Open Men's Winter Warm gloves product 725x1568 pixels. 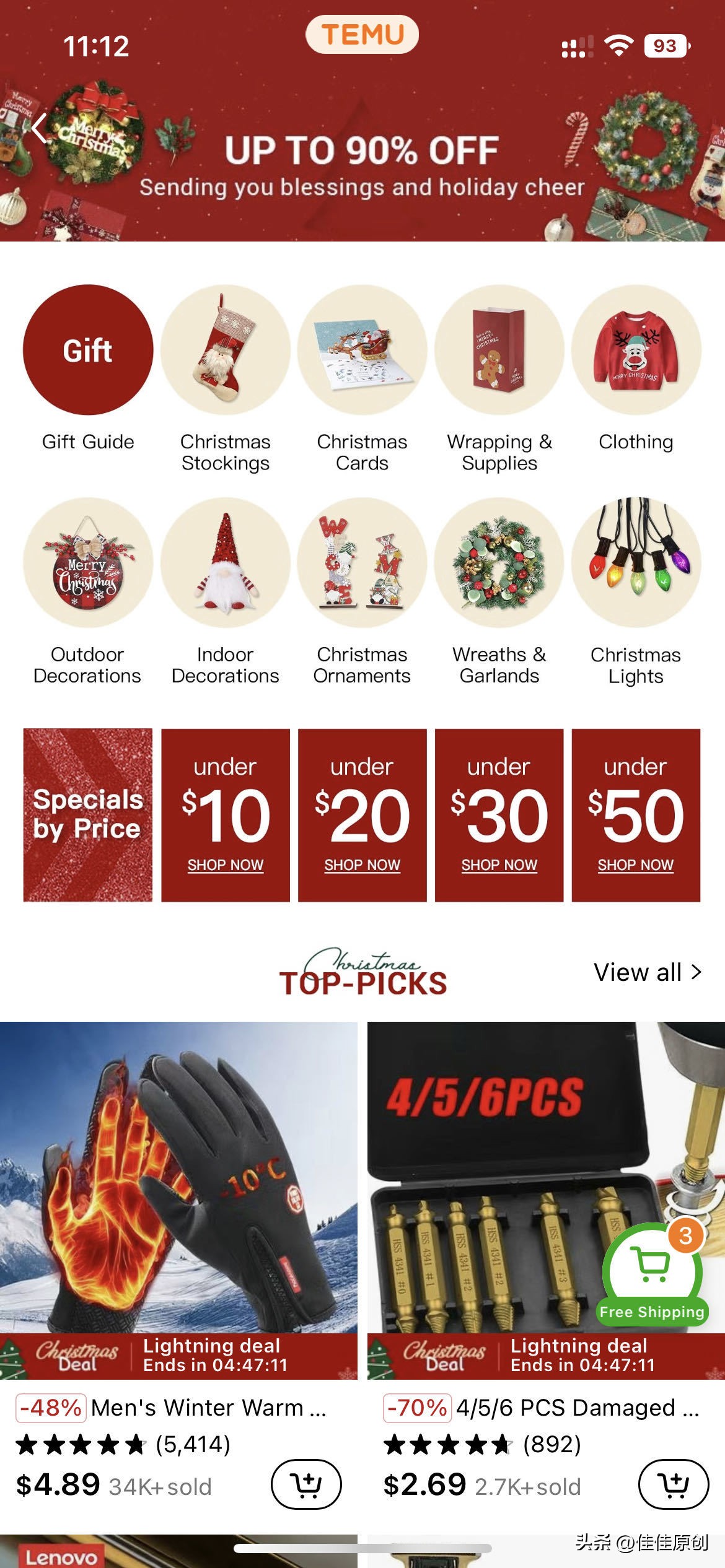coord(178,1177)
